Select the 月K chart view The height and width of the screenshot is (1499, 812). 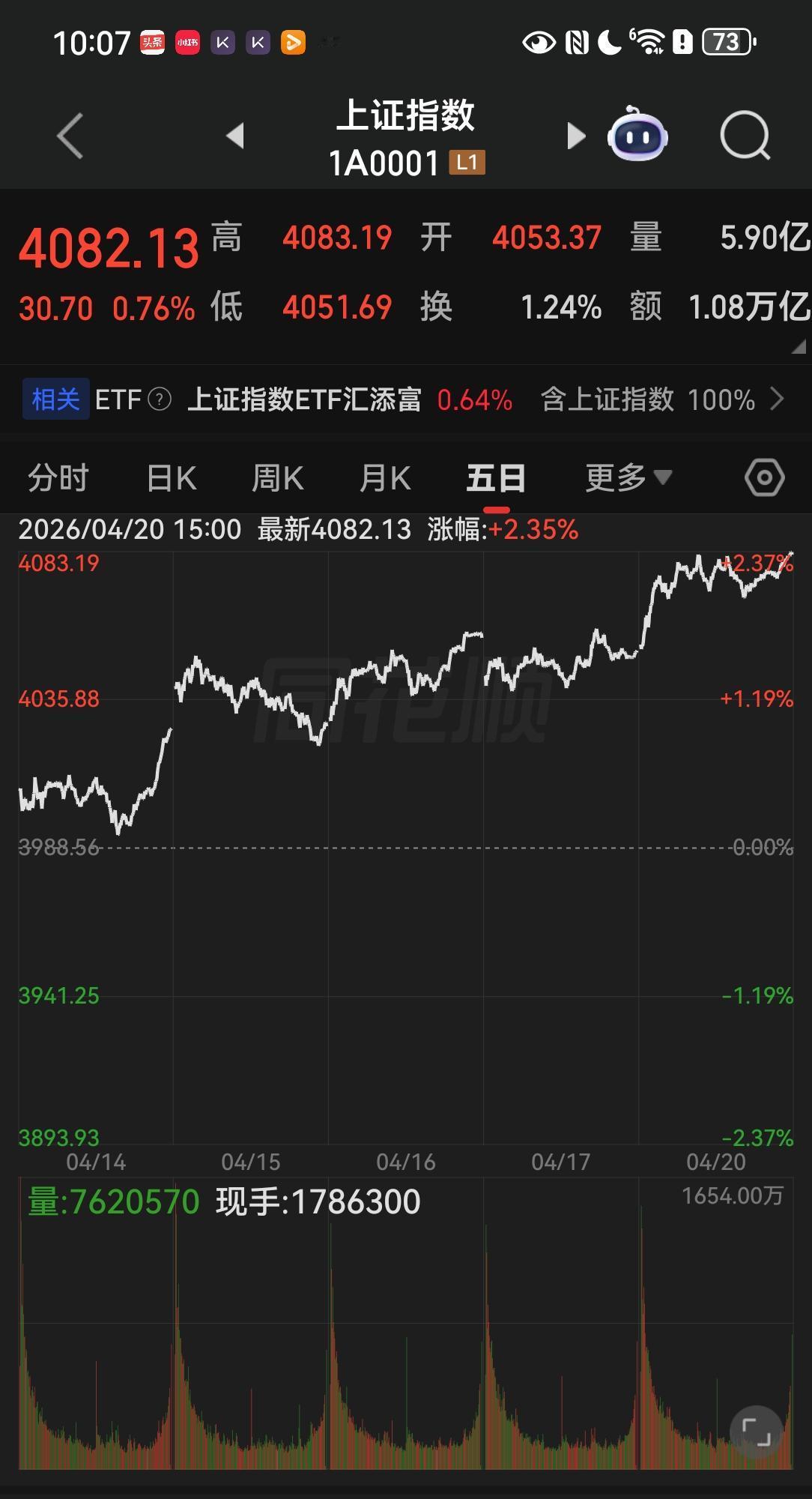(x=384, y=477)
